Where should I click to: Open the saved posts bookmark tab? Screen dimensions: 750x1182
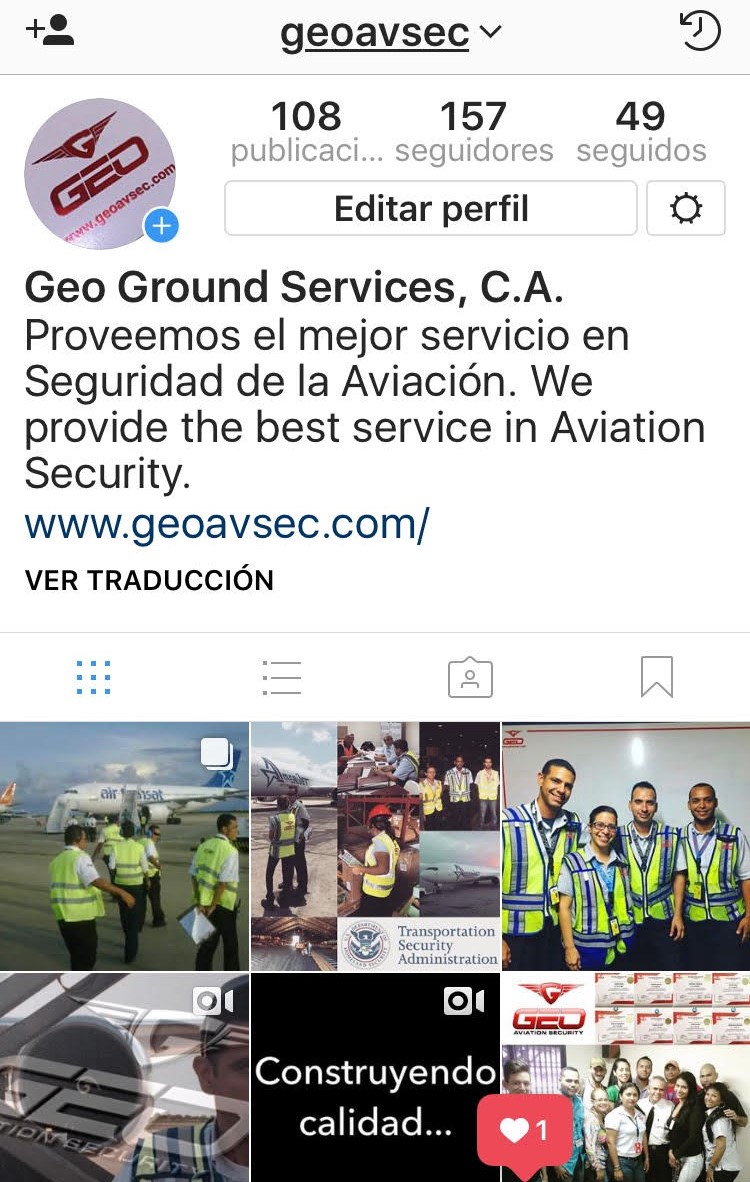pyautogui.click(x=657, y=678)
